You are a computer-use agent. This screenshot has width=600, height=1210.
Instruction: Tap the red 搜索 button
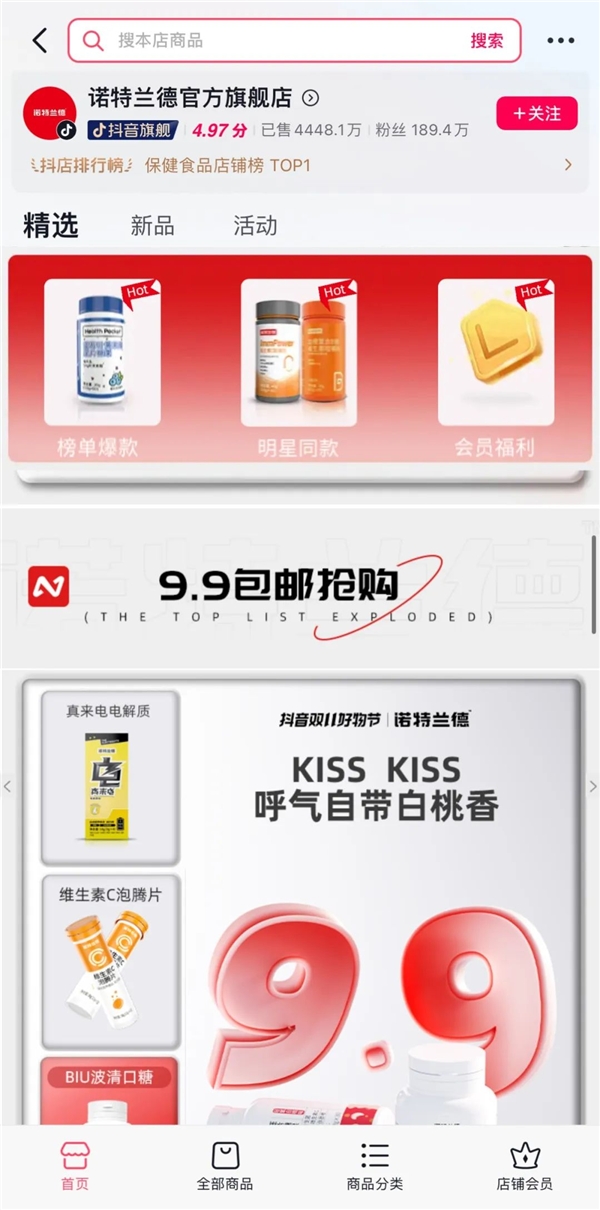point(487,41)
